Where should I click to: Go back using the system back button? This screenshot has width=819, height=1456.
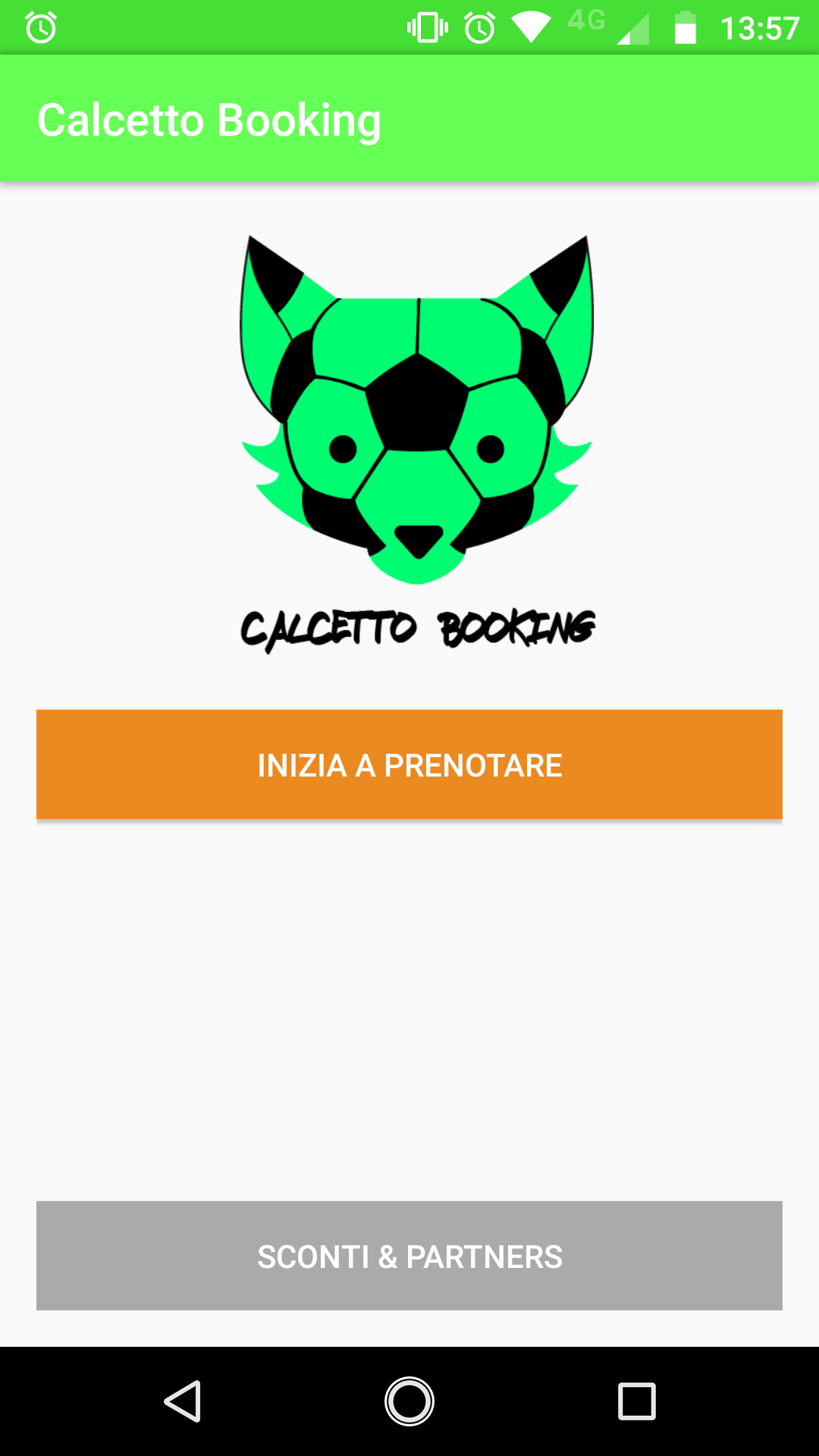coord(183,1401)
